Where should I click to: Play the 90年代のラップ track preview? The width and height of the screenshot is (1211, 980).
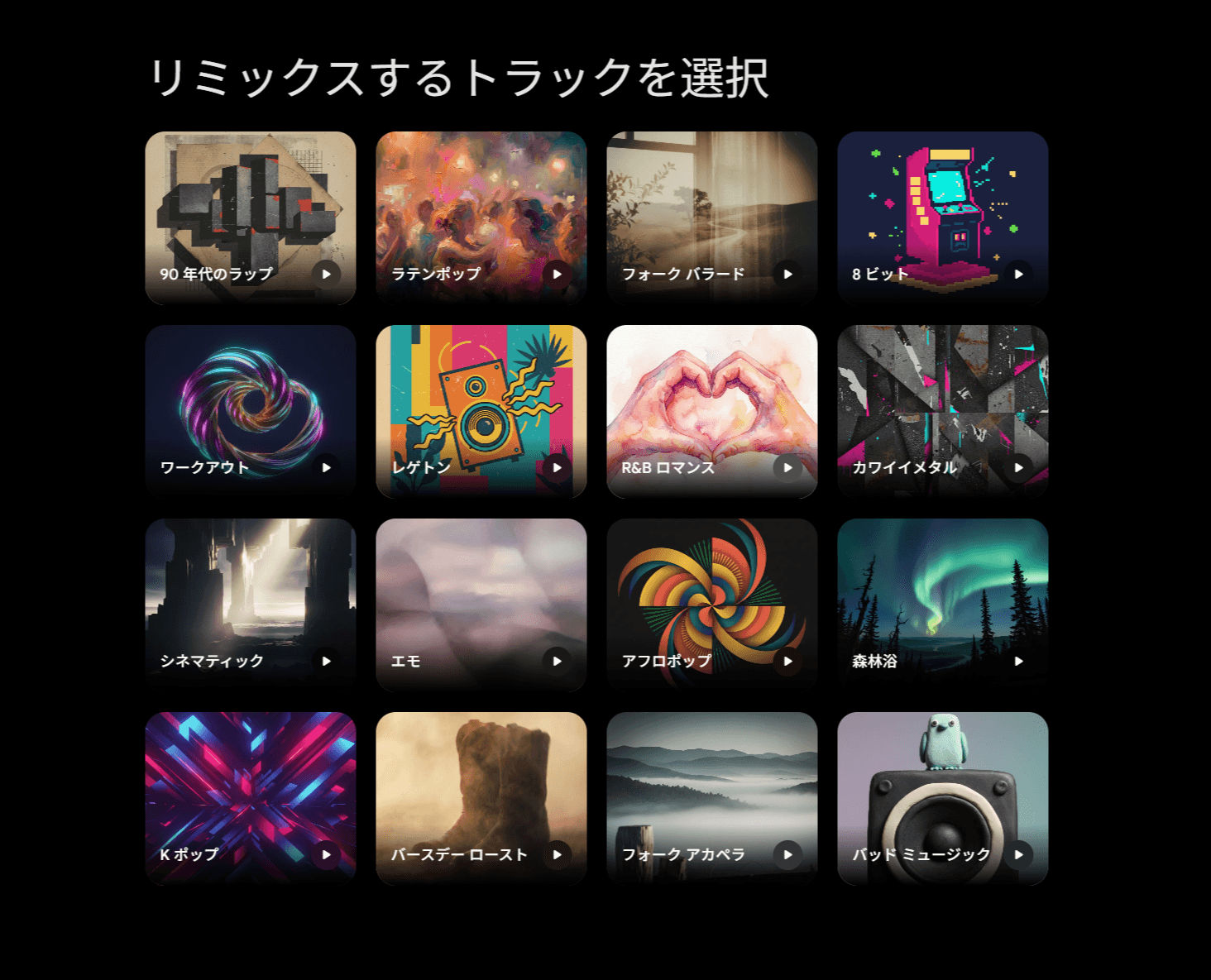pos(326,274)
